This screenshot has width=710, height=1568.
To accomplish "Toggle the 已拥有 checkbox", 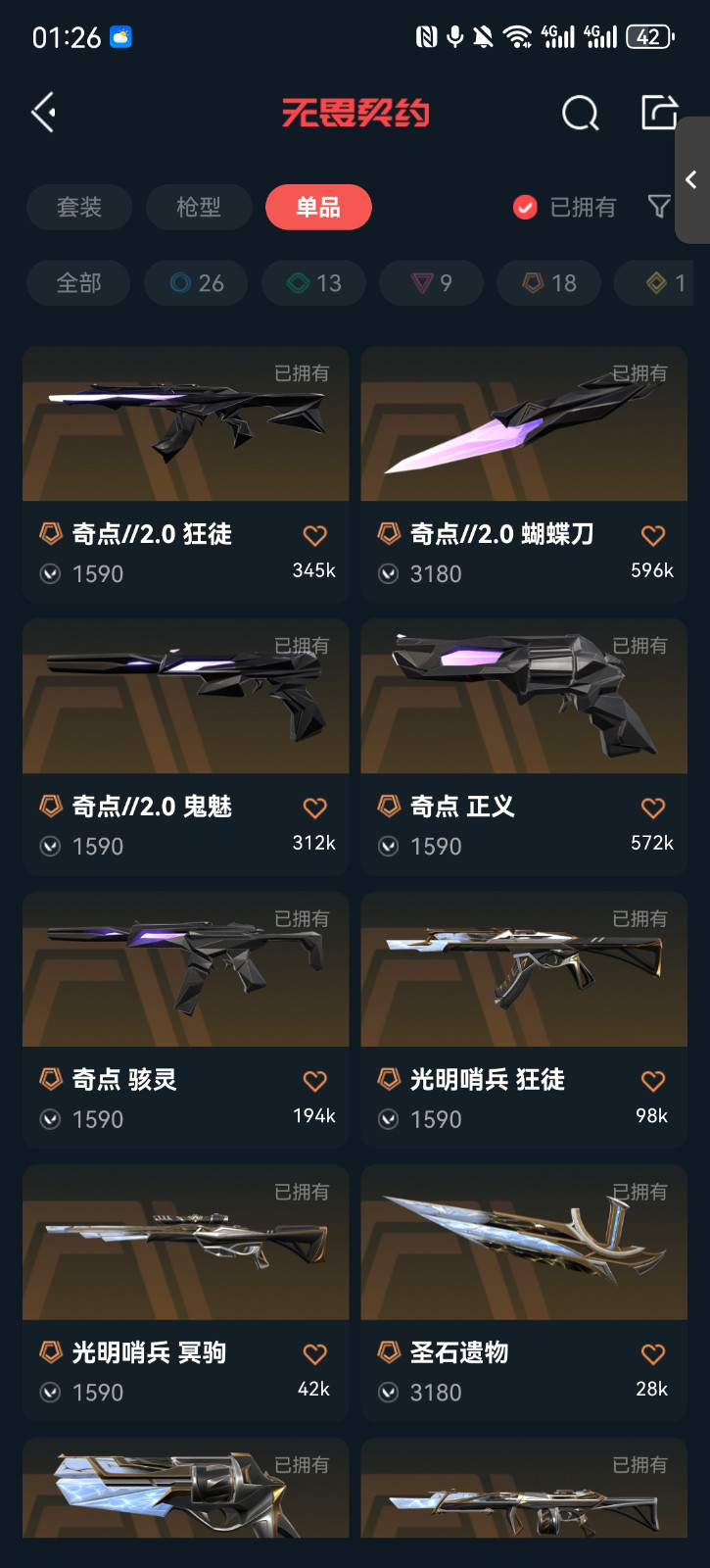I will [x=526, y=207].
